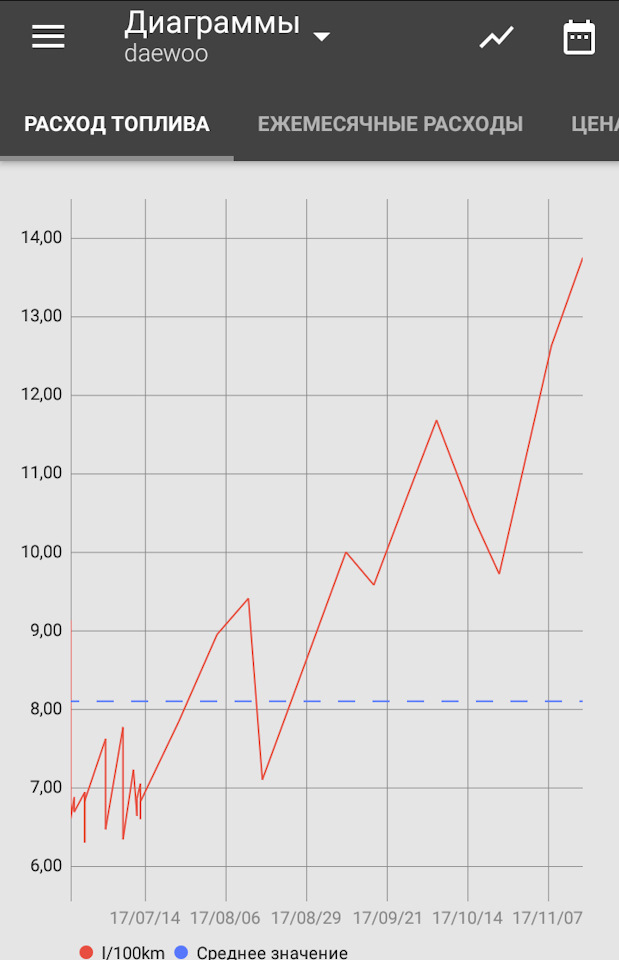Tap the line chart type icon
The image size is (619, 960).
(496, 38)
